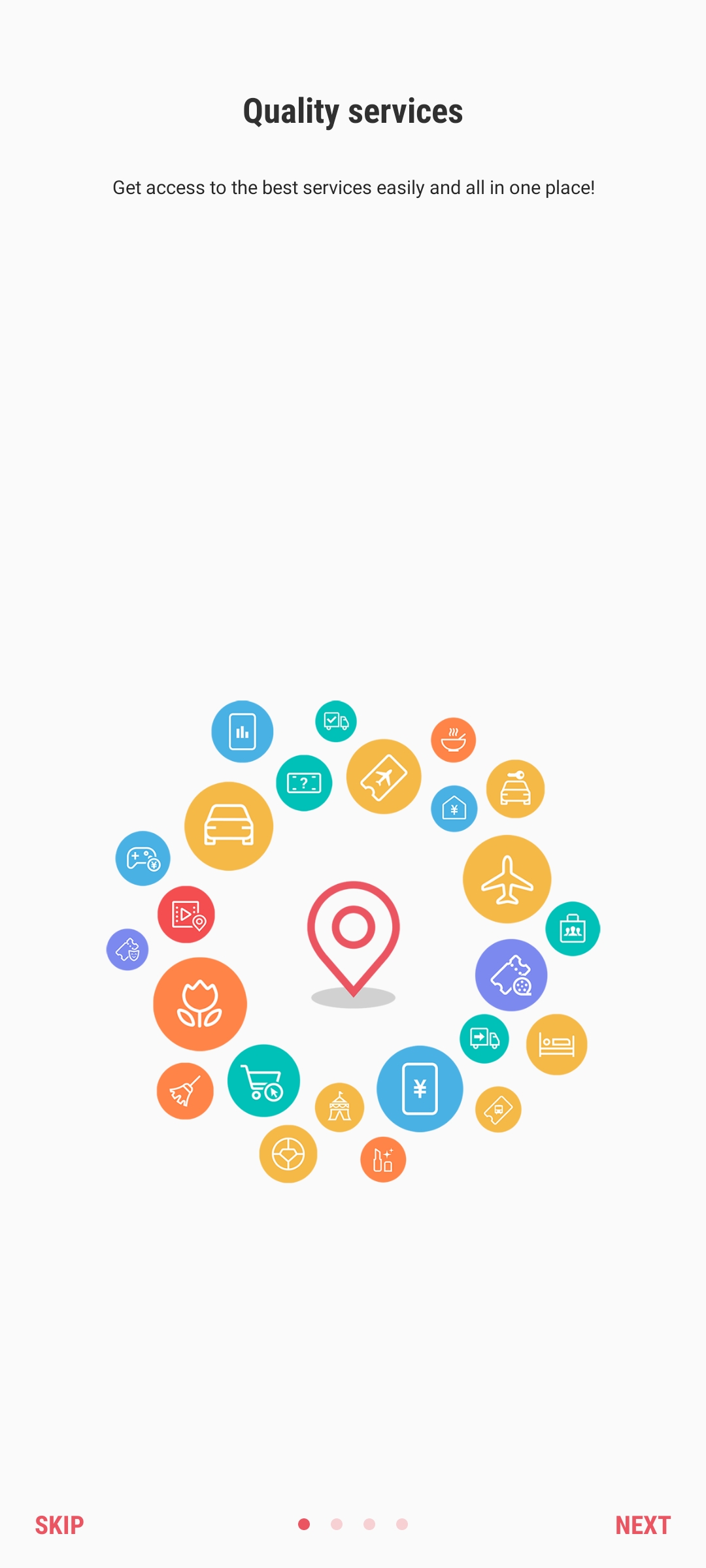Skip the onboarding introduction
The height and width of the screenshot is (1568, 706).
pos(59,1525)
